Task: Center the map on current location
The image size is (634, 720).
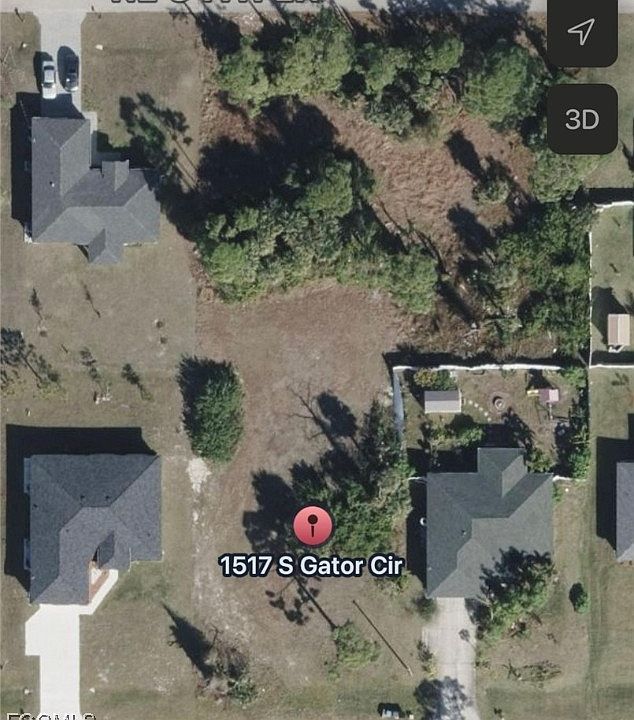Action: pos(582,33)
